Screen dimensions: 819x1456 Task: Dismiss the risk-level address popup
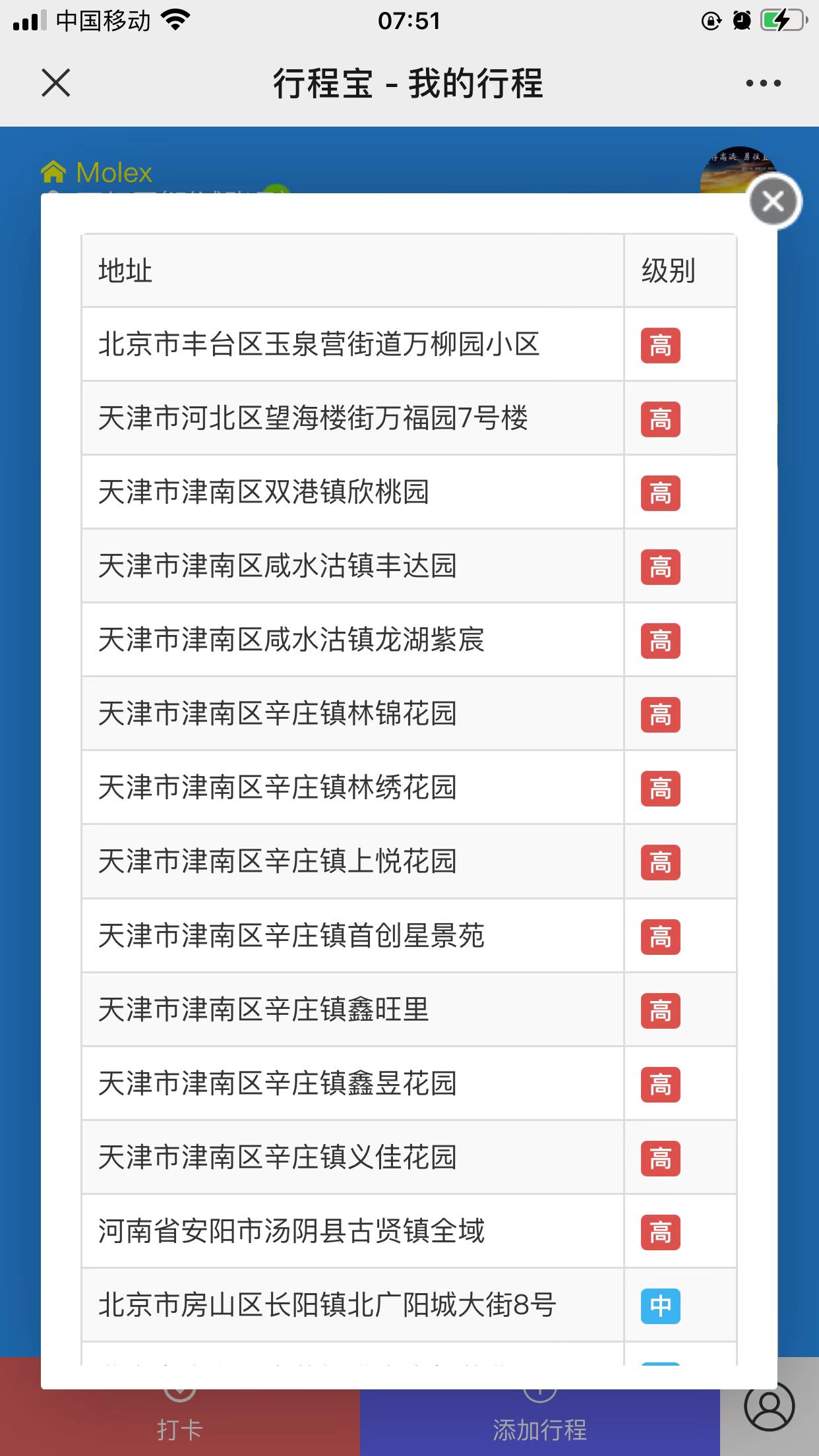coord(774,201)
